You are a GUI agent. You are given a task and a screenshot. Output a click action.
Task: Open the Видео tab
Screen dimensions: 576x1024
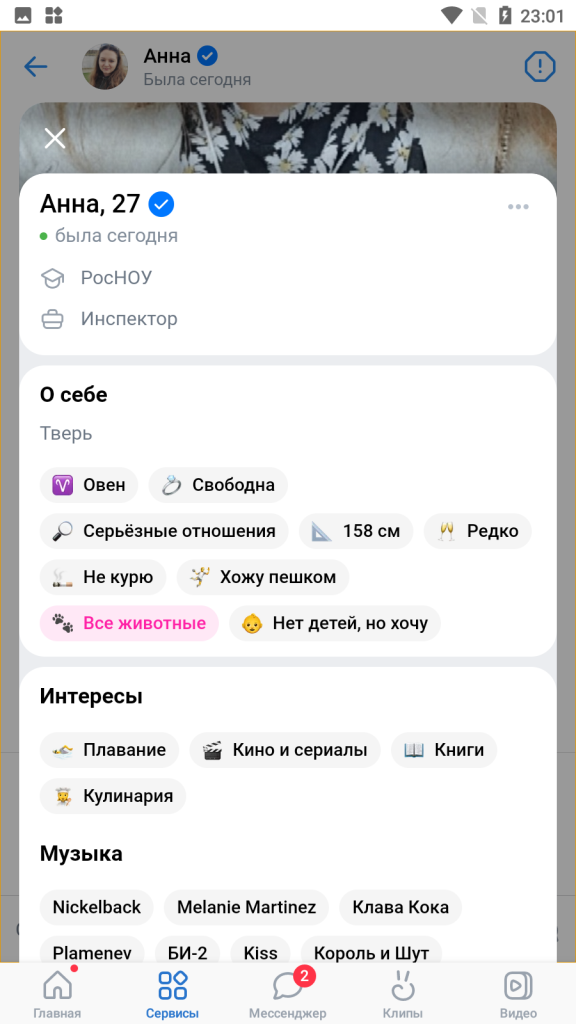pos(518,994)
